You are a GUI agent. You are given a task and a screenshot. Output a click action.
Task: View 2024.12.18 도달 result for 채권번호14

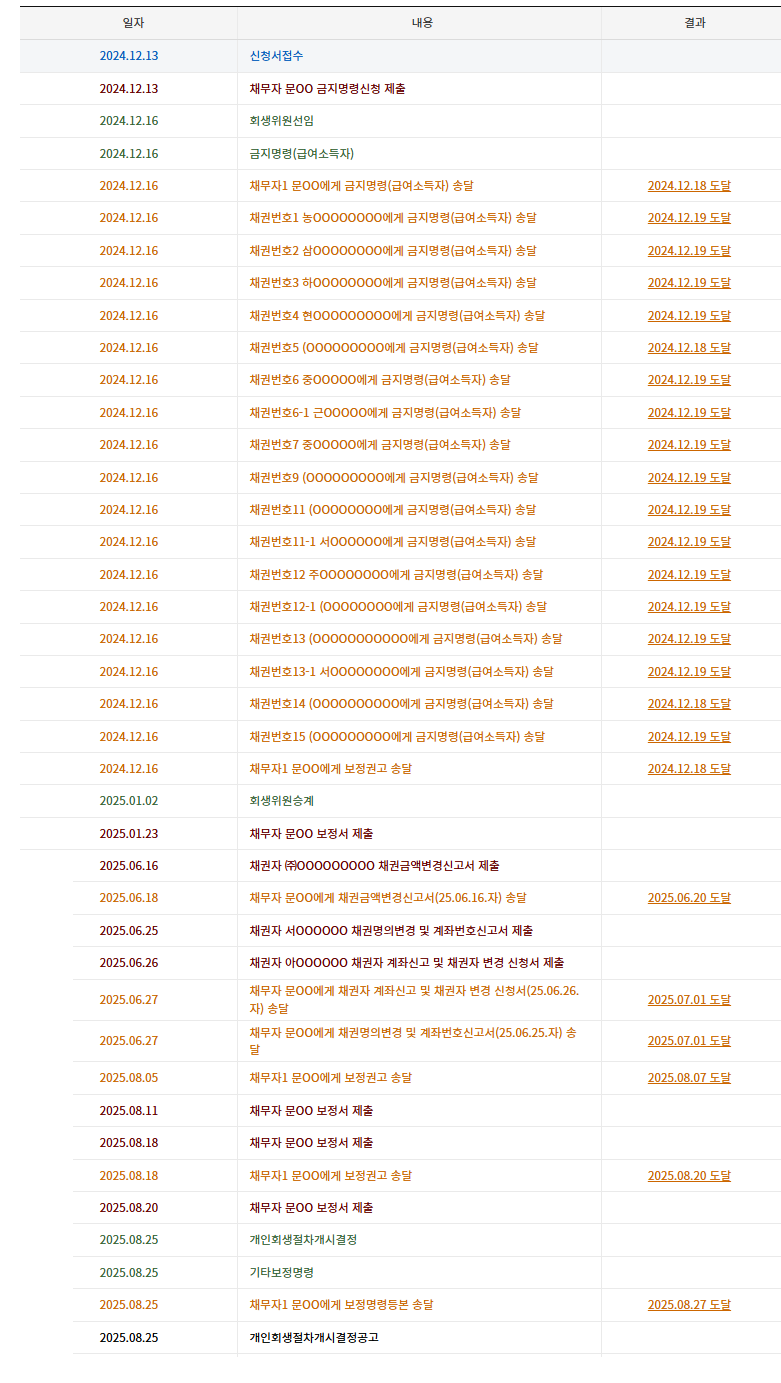pos(689,704)
